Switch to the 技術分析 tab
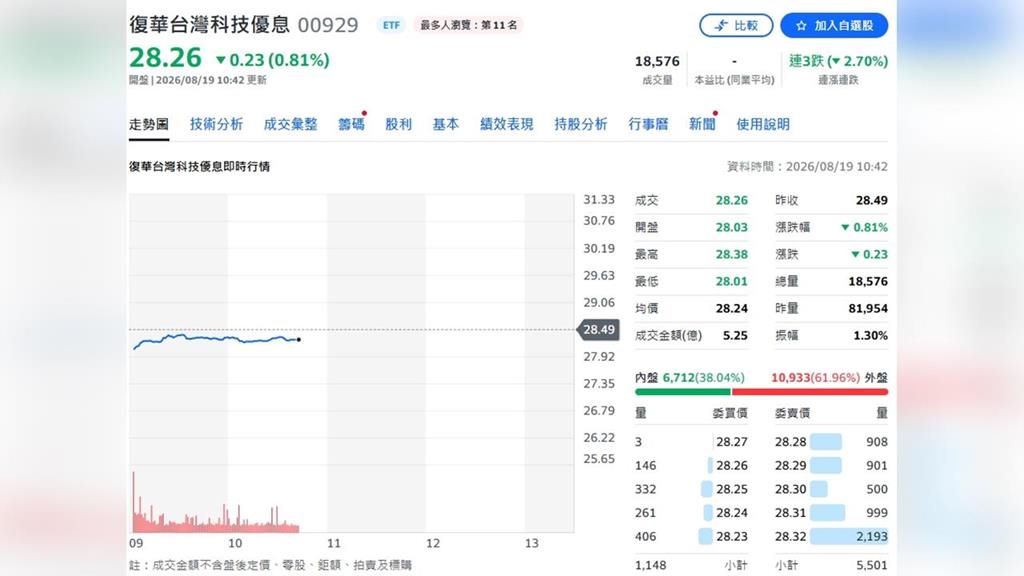Viewport: 1024px width, 576px height. click(x=216, y=124)
